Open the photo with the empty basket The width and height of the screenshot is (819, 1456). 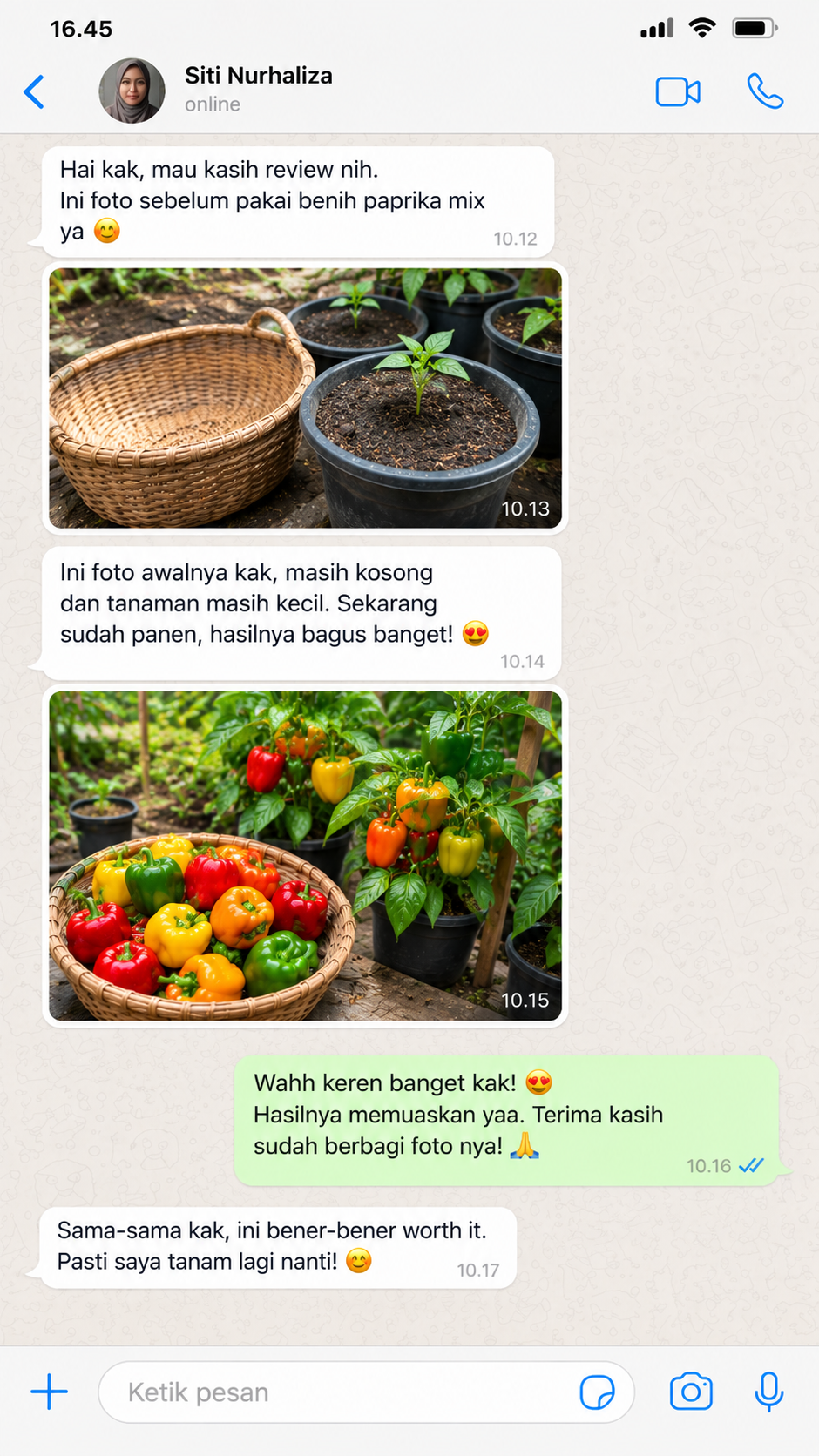pyautogui.click(x=305, y=398)
